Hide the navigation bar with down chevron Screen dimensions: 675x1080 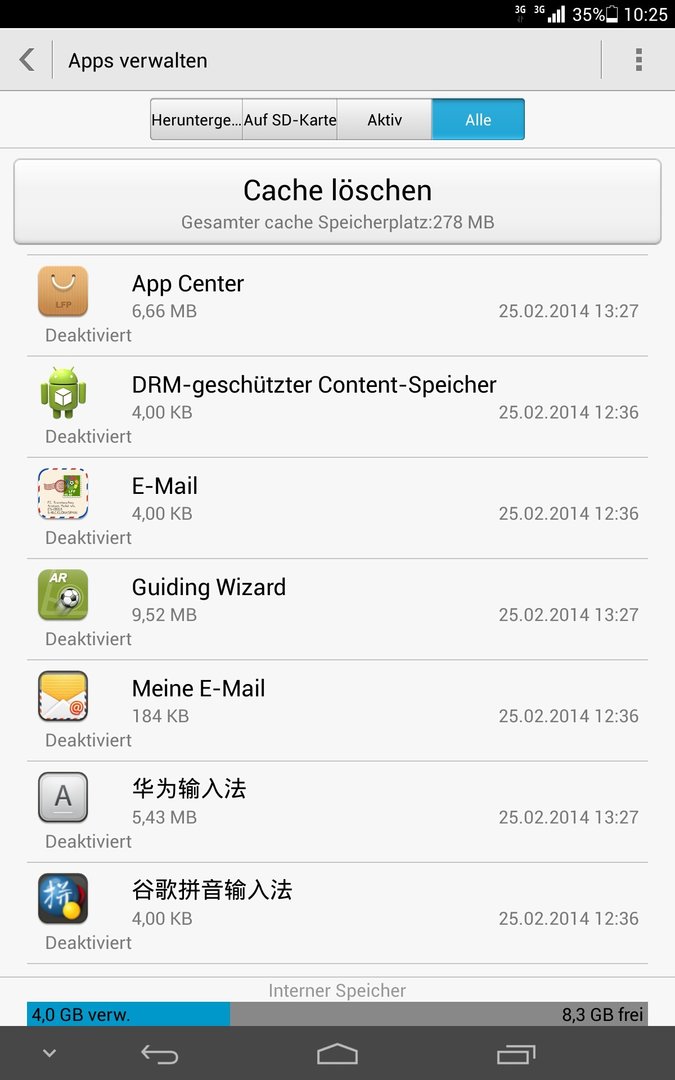click(x=50, y=1053)
